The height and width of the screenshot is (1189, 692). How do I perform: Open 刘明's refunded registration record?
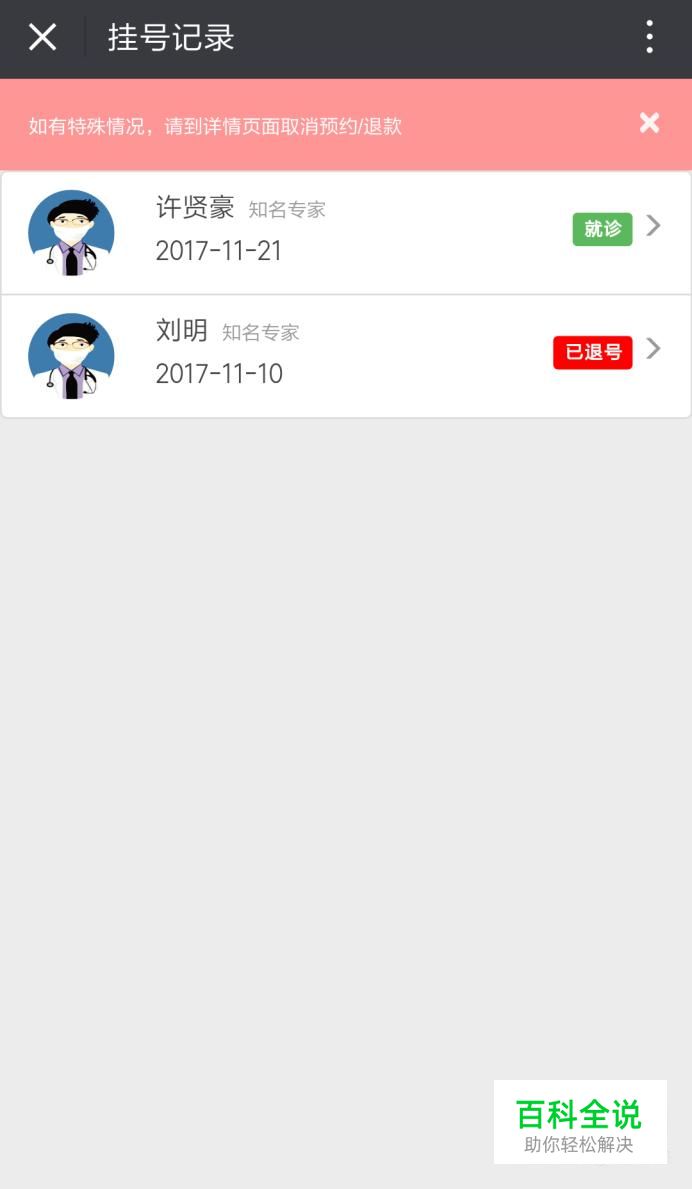[x=346, y=356]
